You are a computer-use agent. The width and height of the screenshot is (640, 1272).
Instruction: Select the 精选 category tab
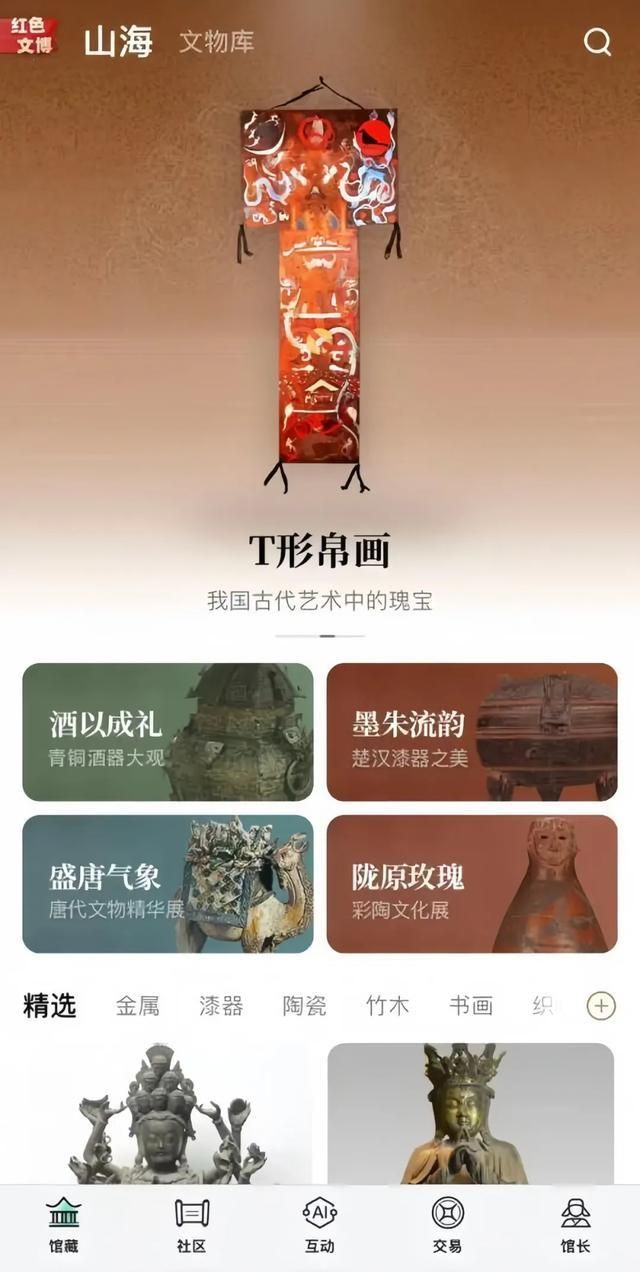click(50, 1006)
